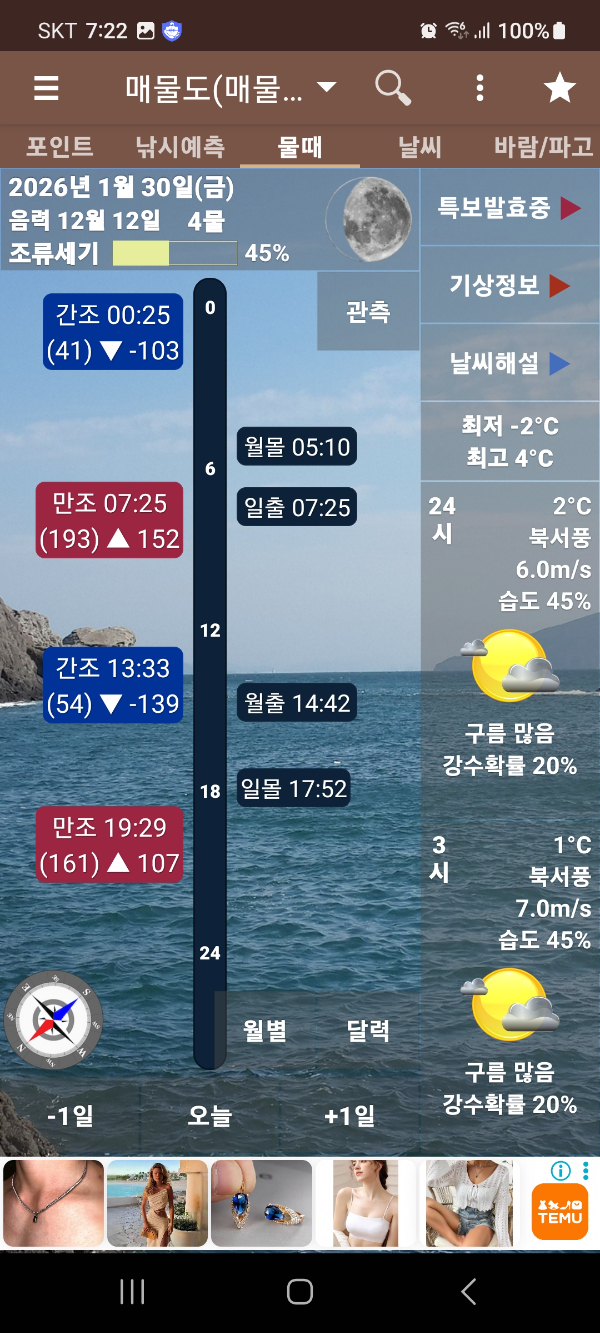Go back with system back button
Screen dimensions: 600x1333
pos(468,1291)
